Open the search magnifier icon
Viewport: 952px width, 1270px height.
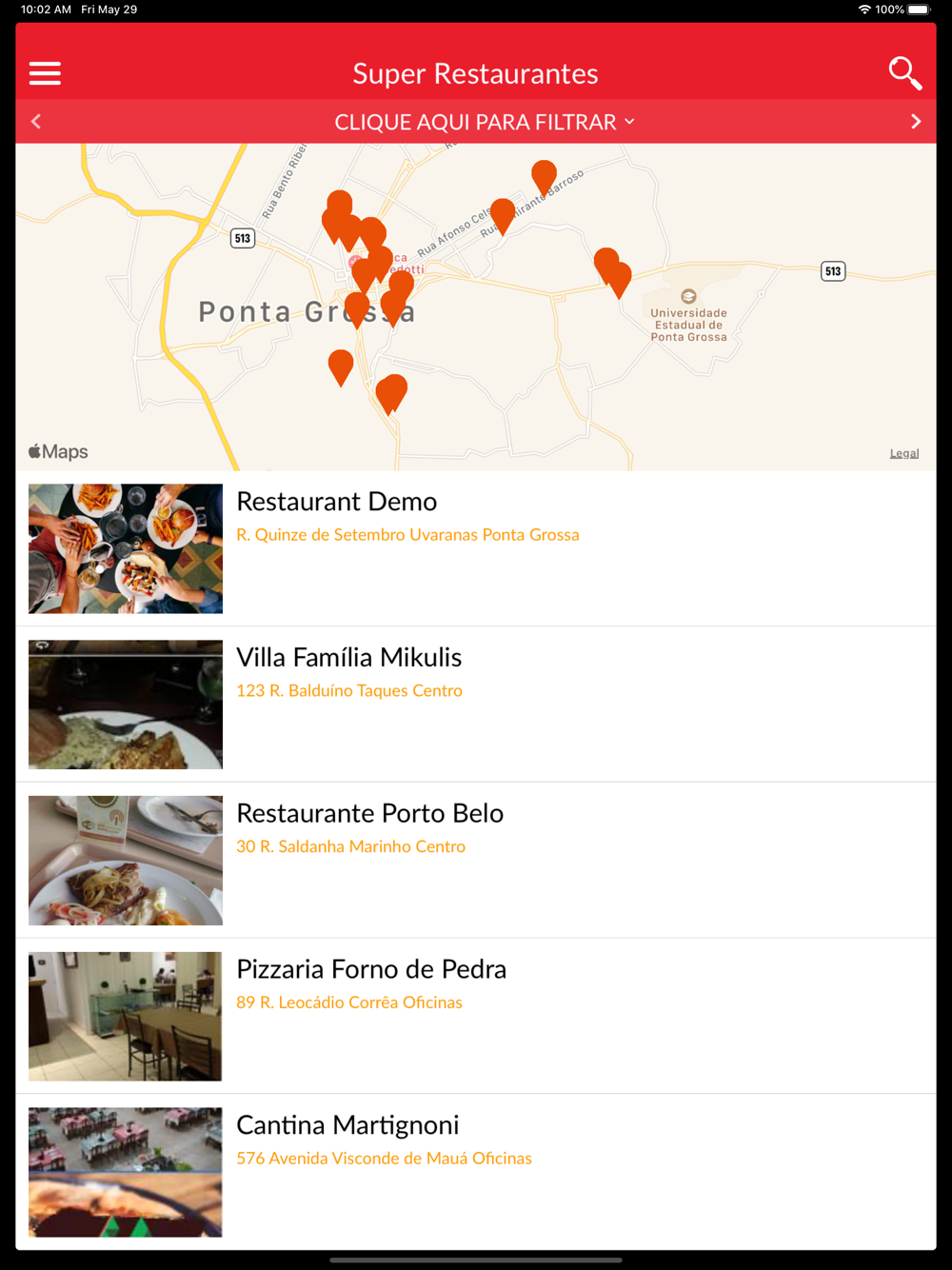[904, 73]
